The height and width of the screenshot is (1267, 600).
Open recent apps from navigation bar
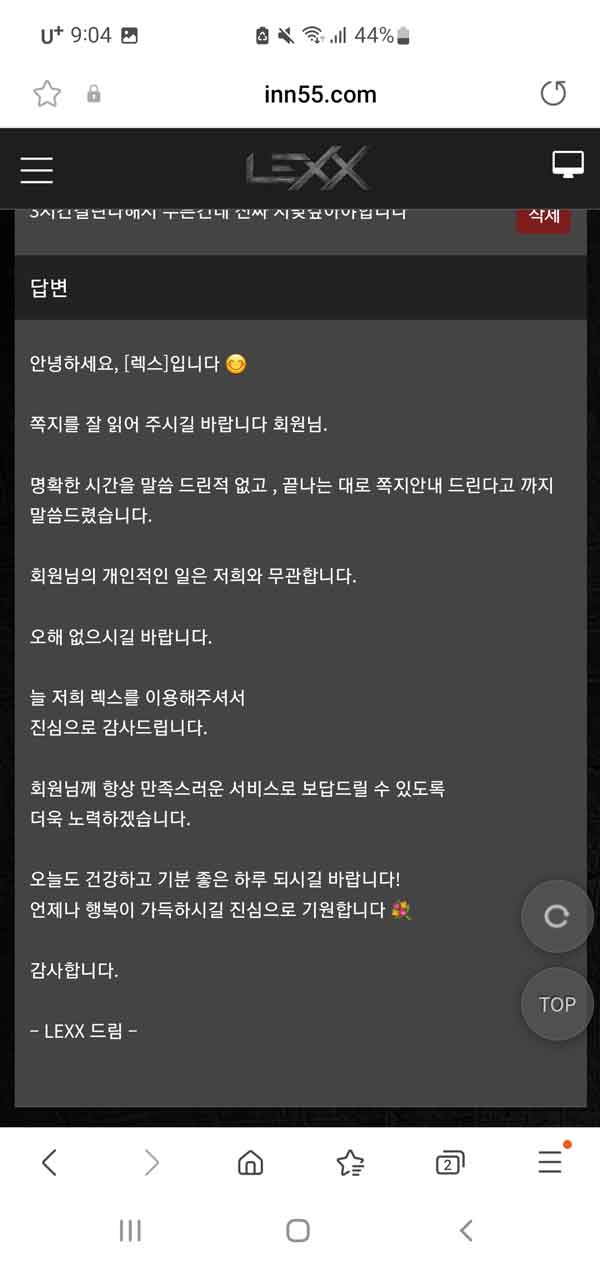(130, 1231)
